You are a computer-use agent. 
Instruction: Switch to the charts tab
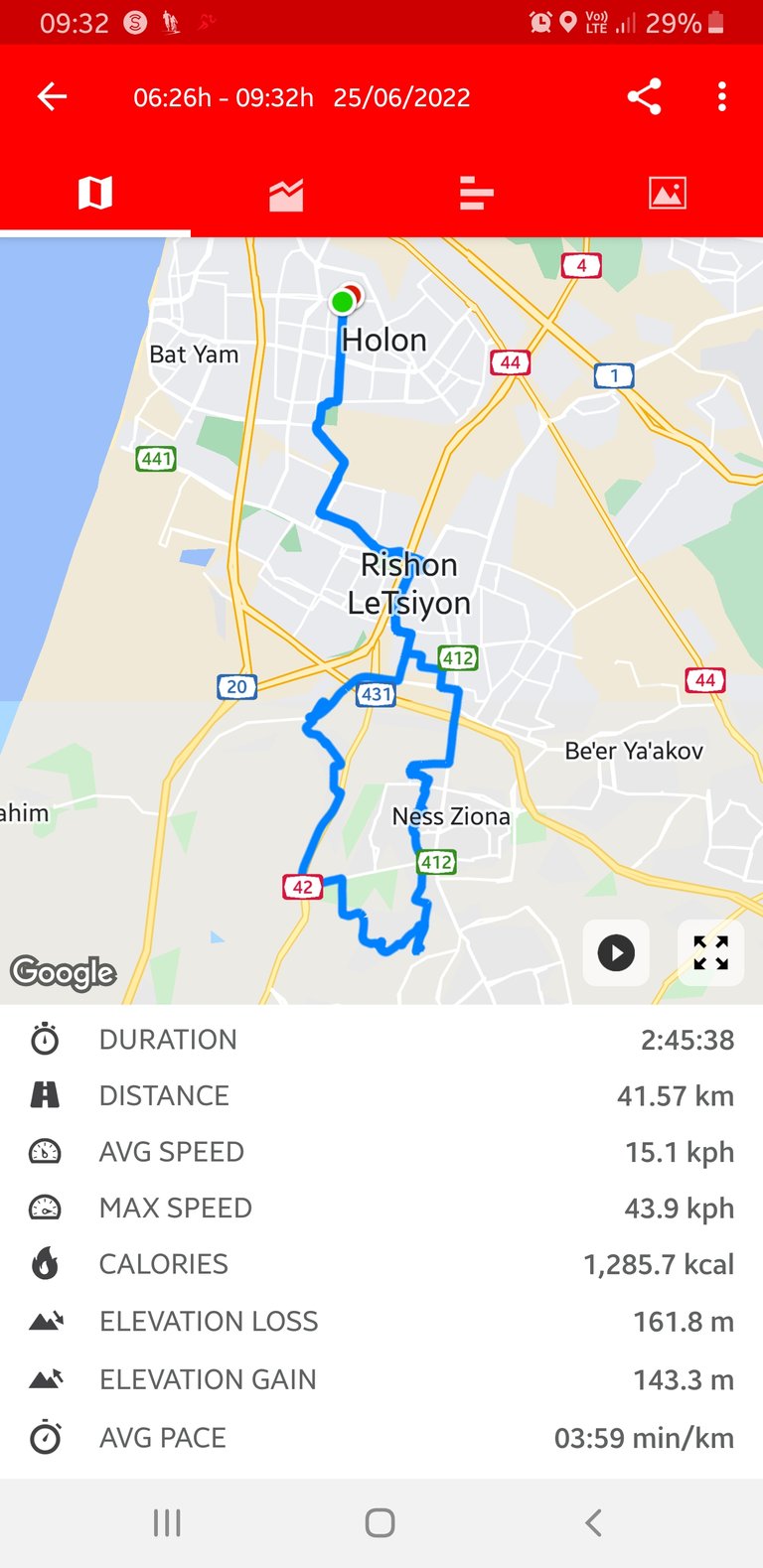tap(286, 194)
